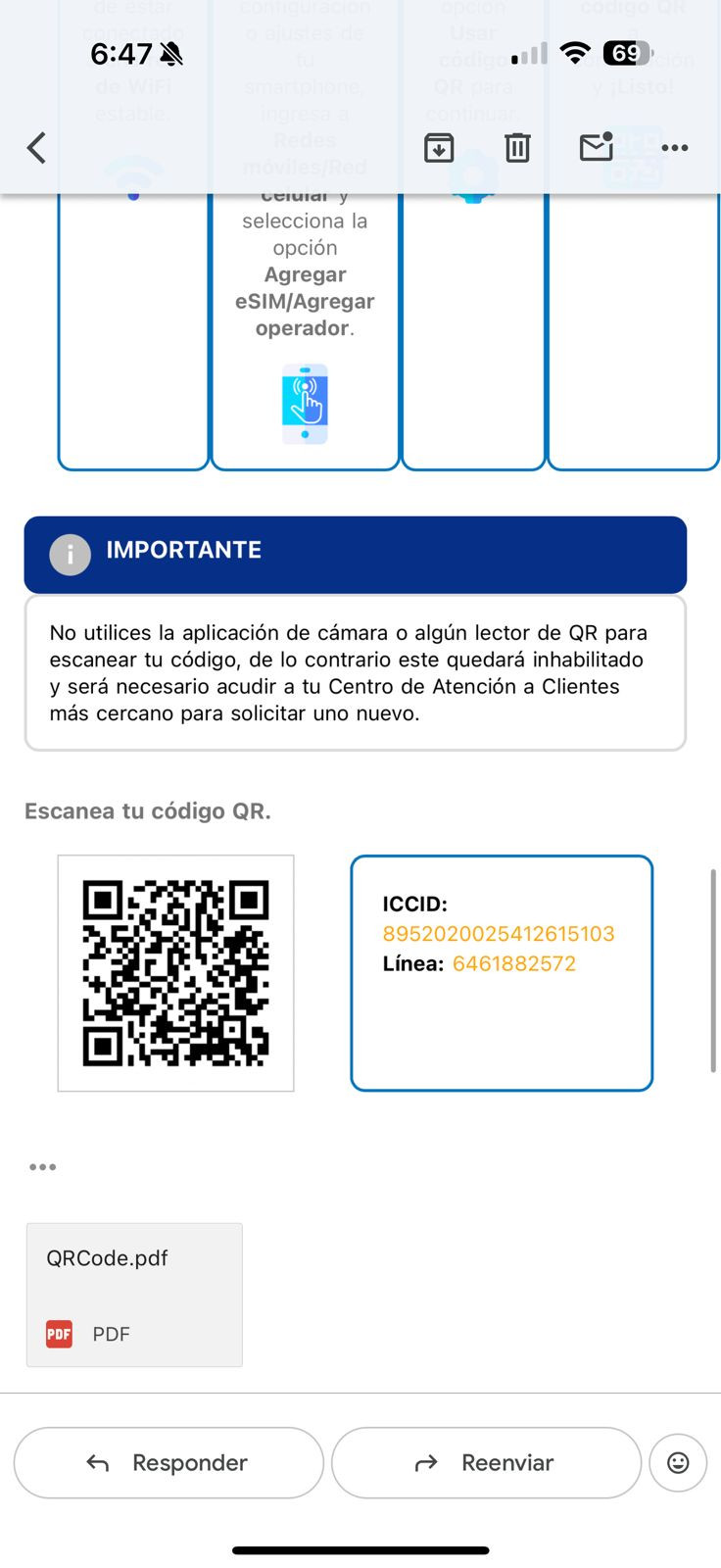Mark the email as unread

tap(597, 147)
